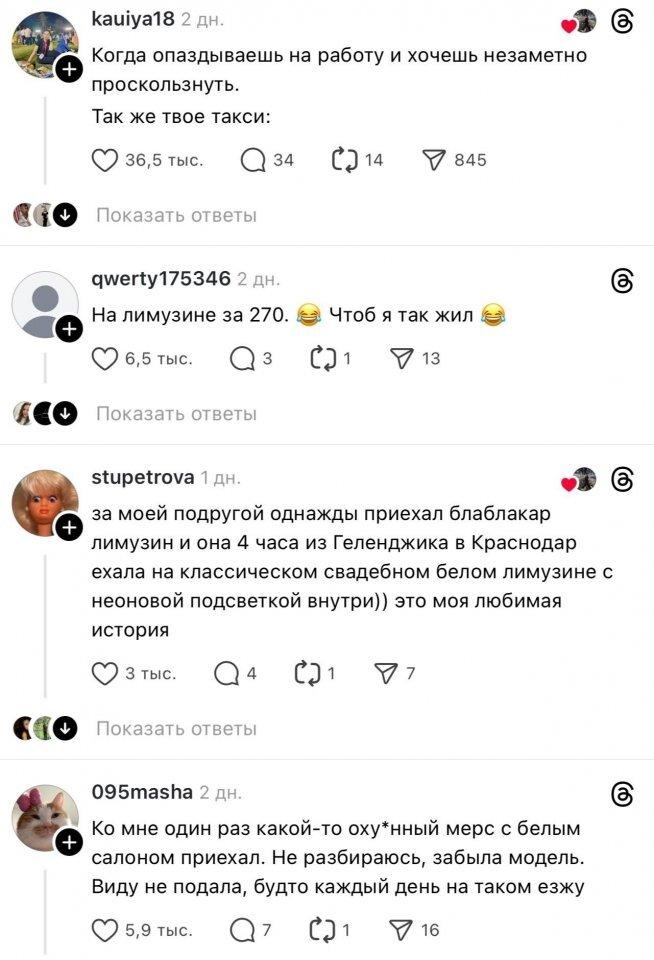Repost kauiya18's comment

[x=344, y=160]
